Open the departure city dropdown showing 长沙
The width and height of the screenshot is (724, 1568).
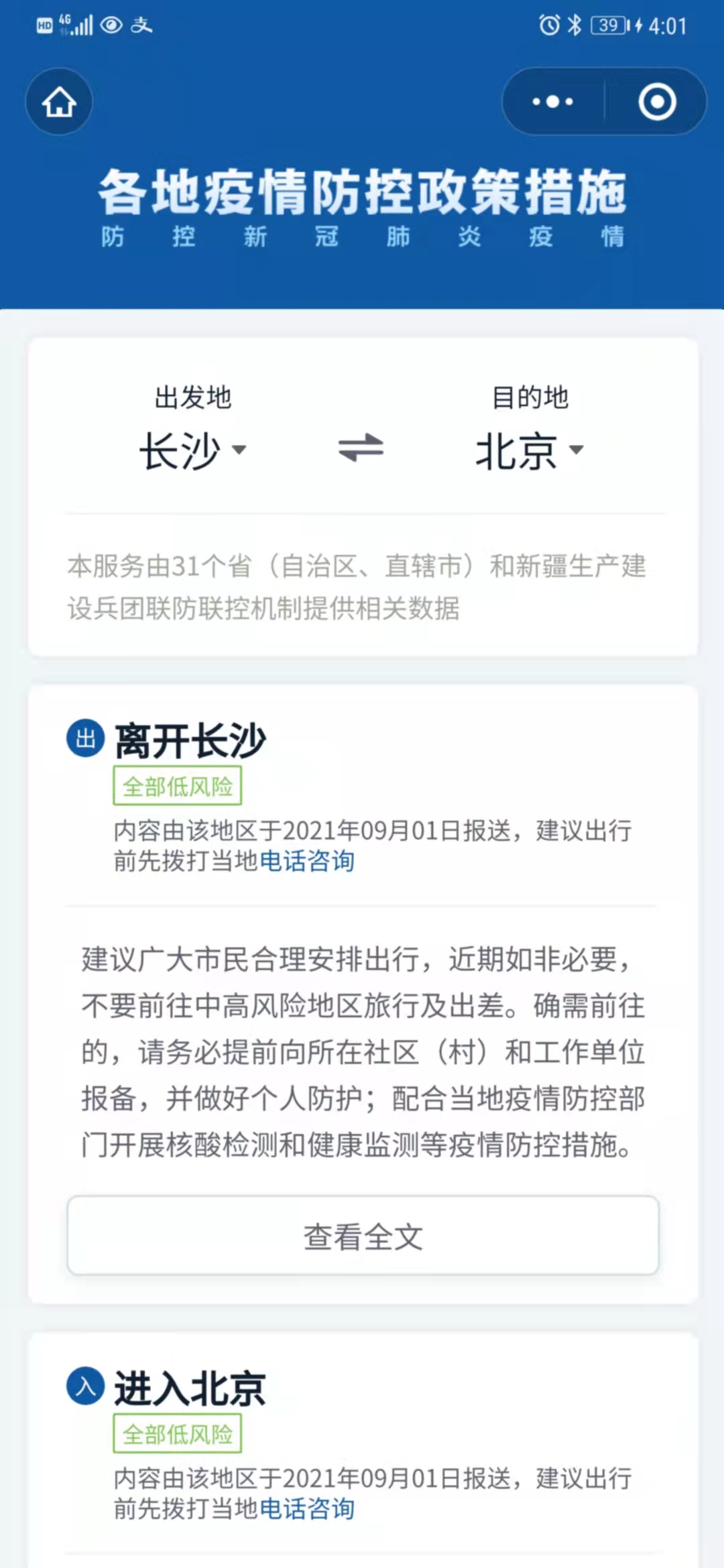coord(192,450)
